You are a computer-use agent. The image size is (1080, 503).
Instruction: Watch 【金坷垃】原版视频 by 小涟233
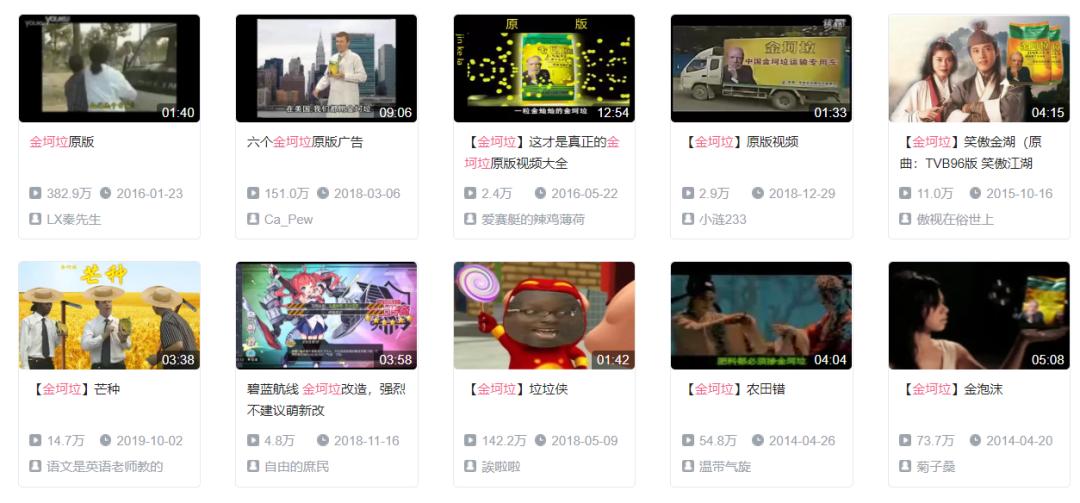761,68
